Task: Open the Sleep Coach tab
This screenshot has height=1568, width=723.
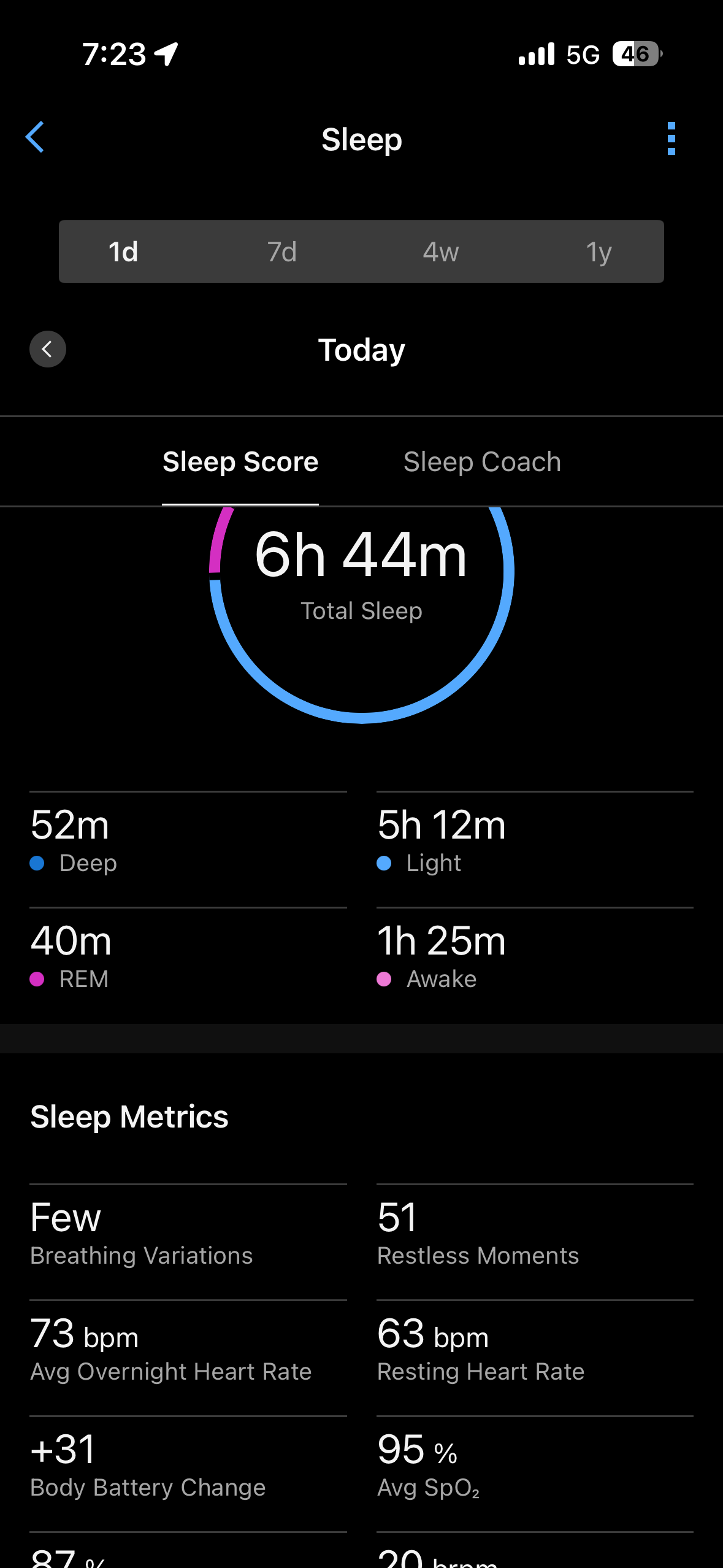Action: click(x=482, y=462)
